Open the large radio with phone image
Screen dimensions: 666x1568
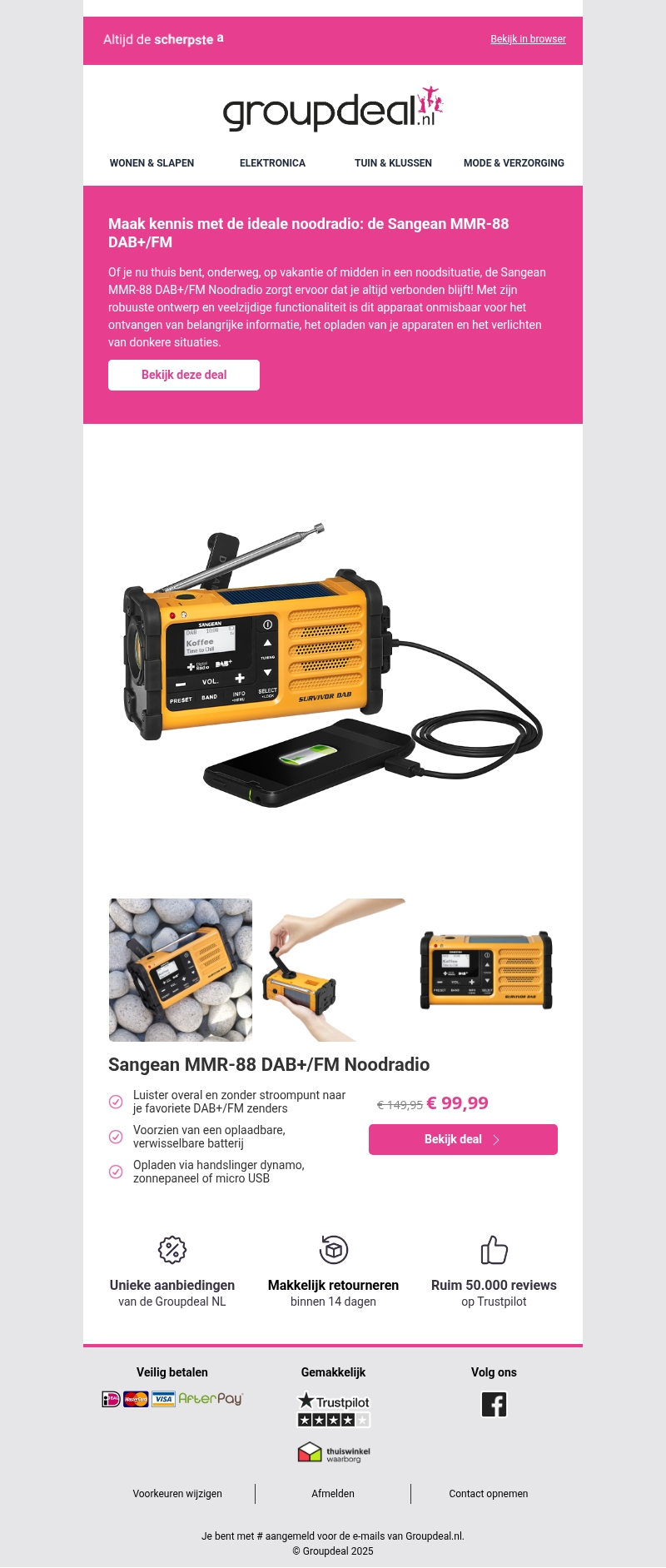pyautogui.click(x=333, y=666)
